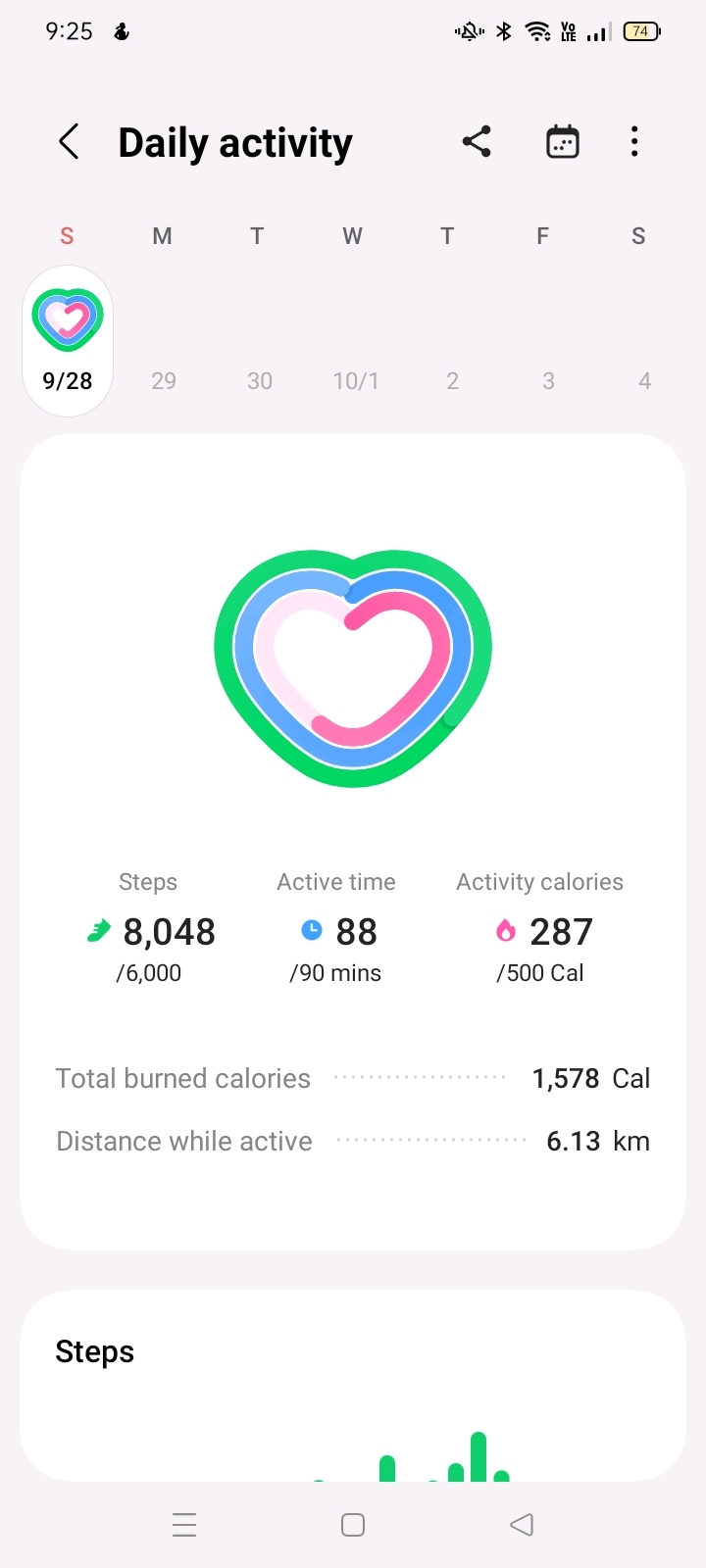
Task: Select Wednesday 10/1 in week strip
Action: click(x=355, y=380)
